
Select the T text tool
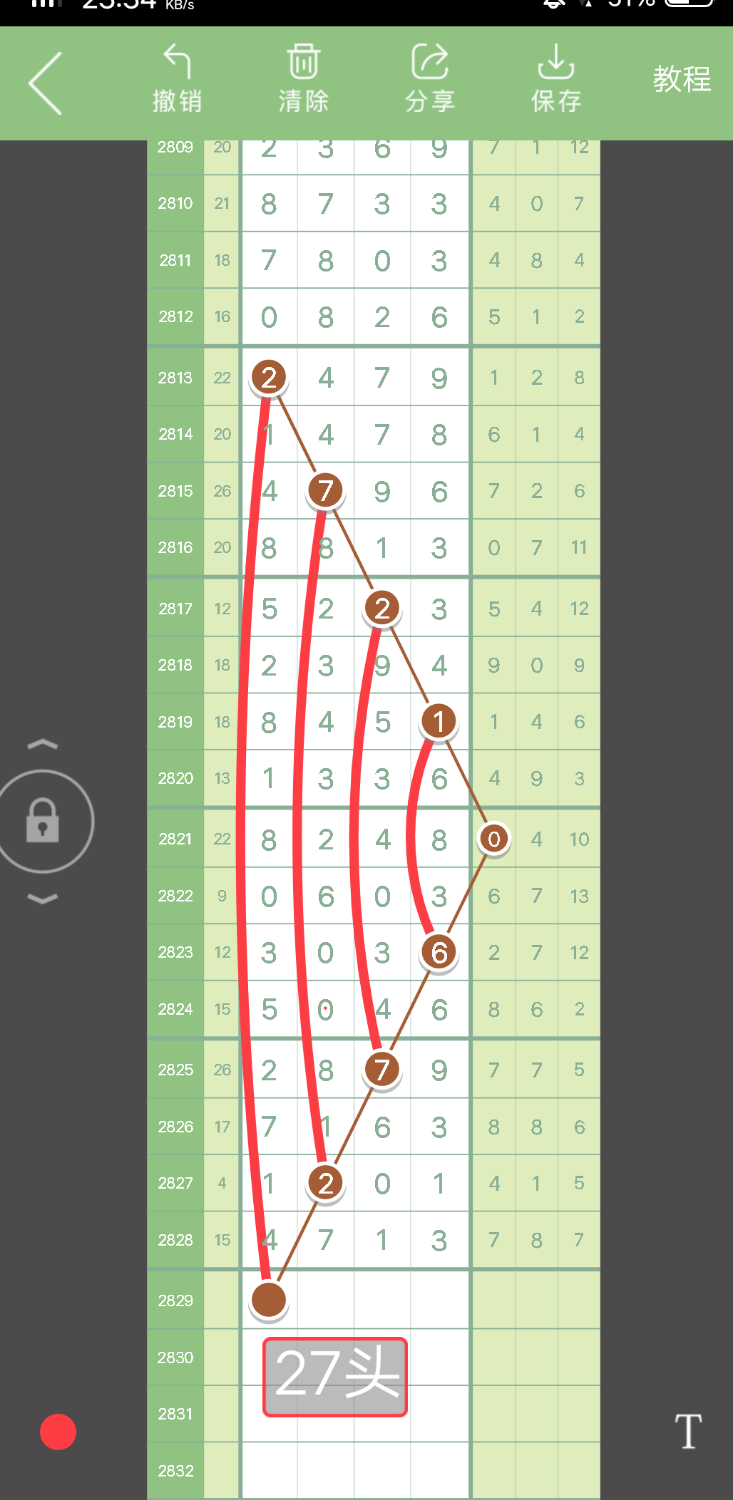pos(688,1431)
